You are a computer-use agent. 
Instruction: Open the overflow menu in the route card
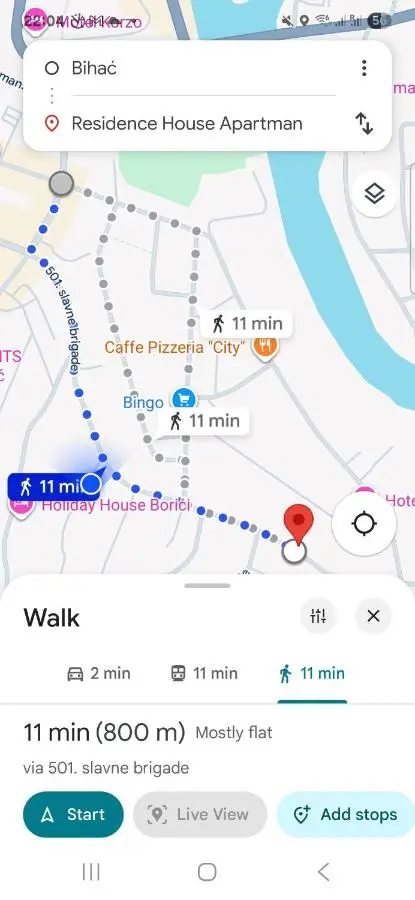coord(364,68)
